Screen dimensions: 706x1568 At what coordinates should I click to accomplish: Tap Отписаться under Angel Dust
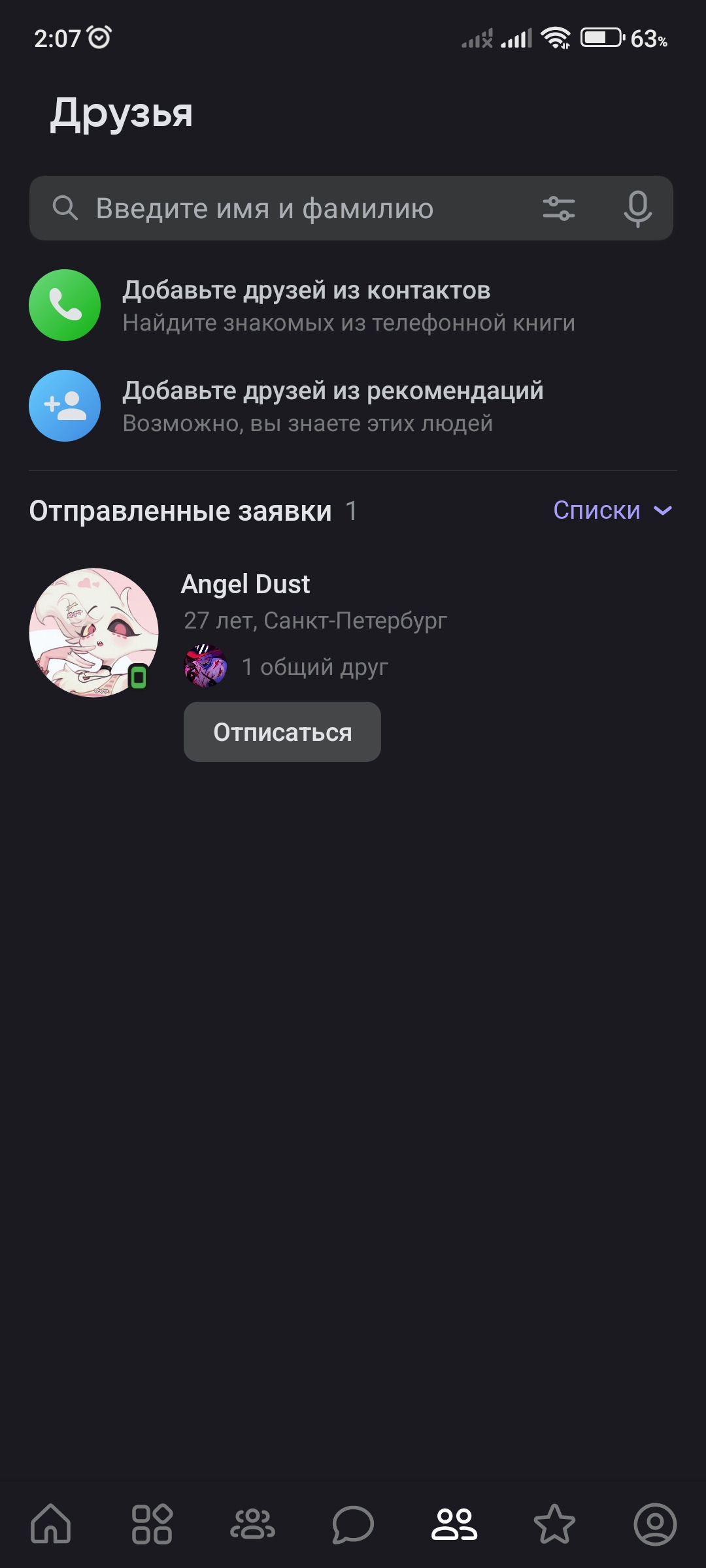282,732
